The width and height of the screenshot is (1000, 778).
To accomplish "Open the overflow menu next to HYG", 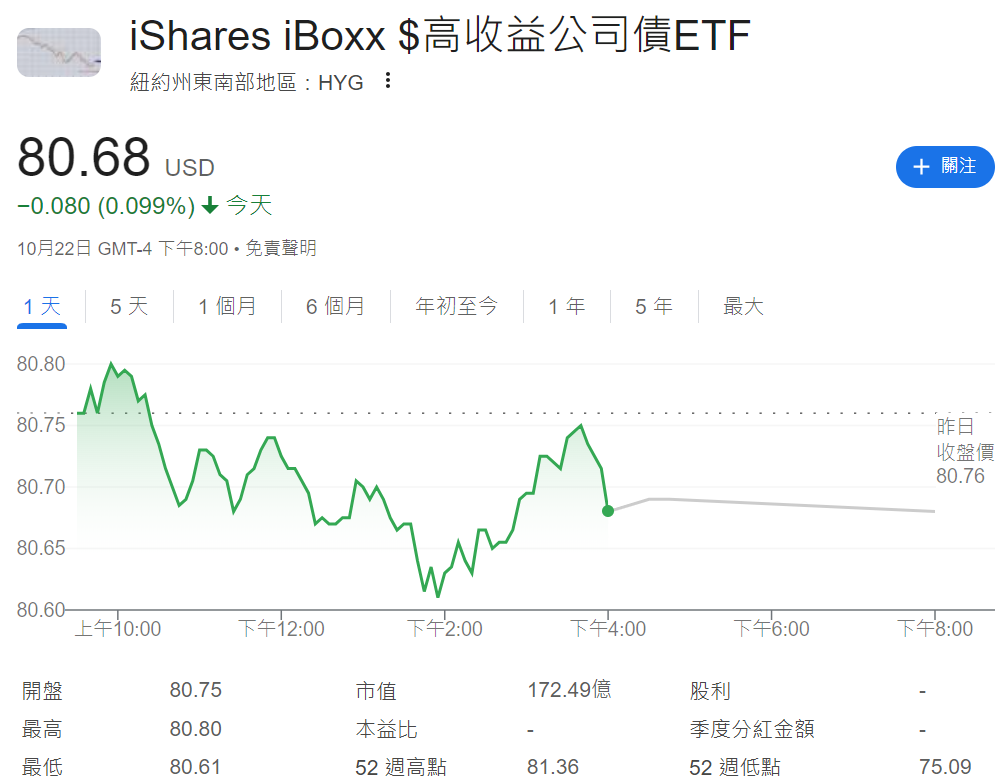I will point(389,81).
